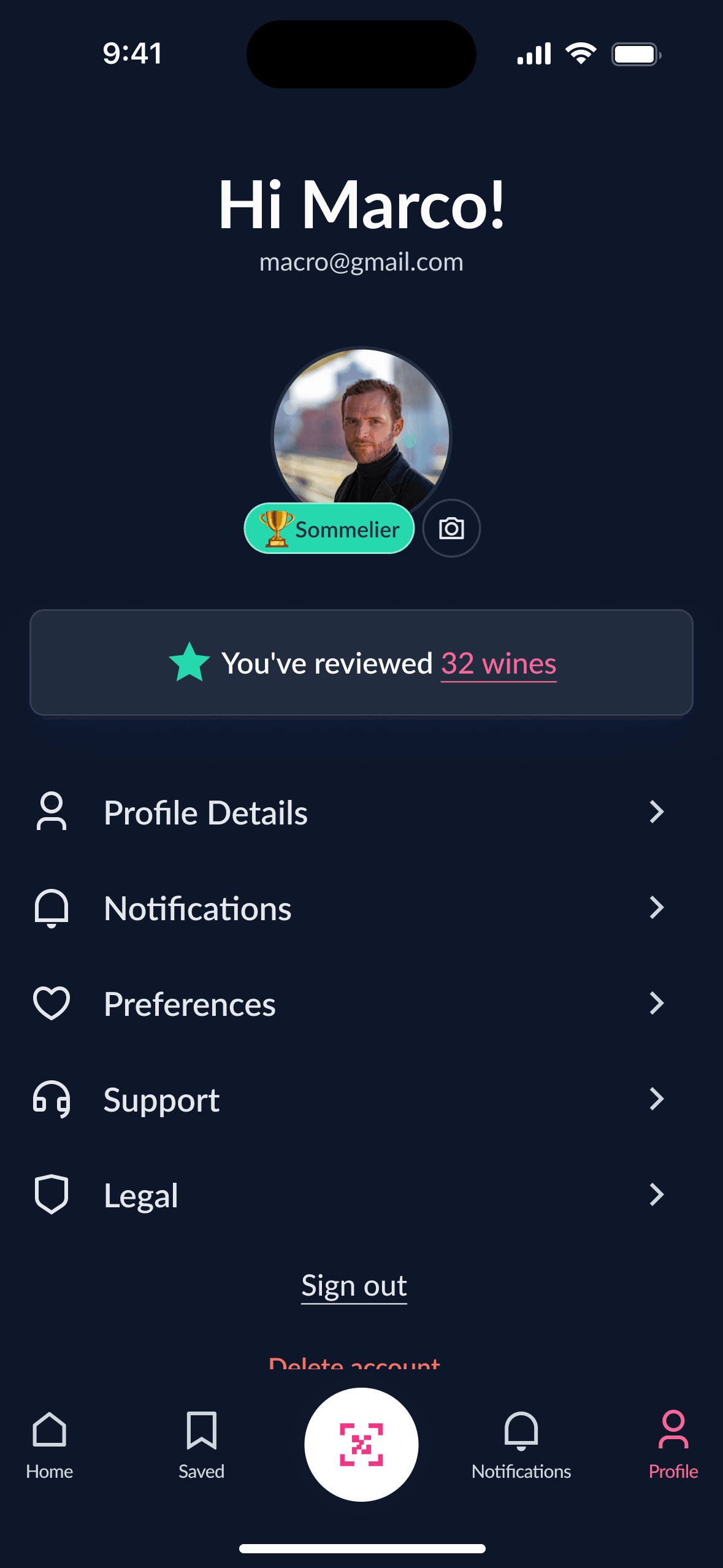Switch to the Notifications bottom tab

point(521,1445)
